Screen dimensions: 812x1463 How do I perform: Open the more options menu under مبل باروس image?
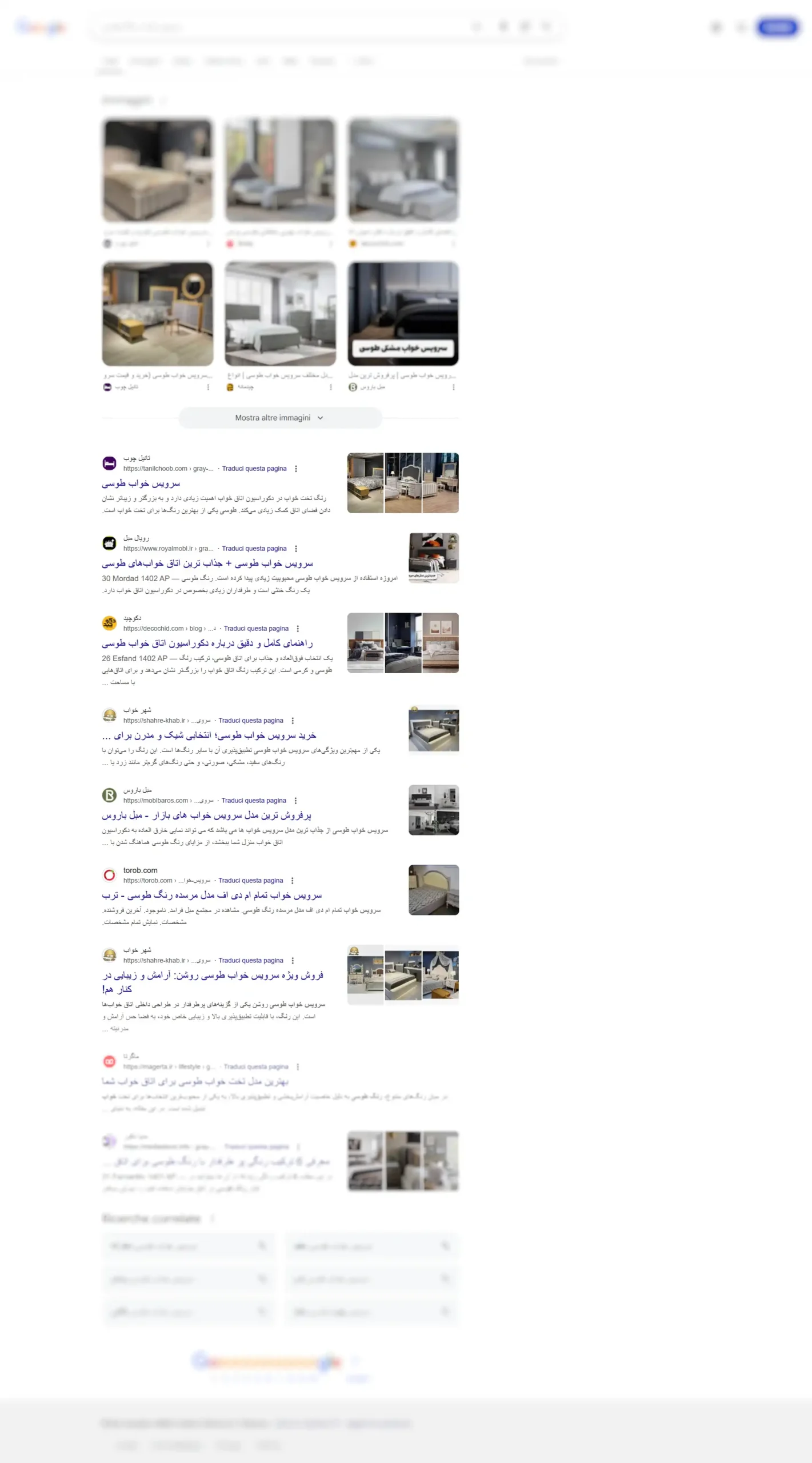click(454, 387)
